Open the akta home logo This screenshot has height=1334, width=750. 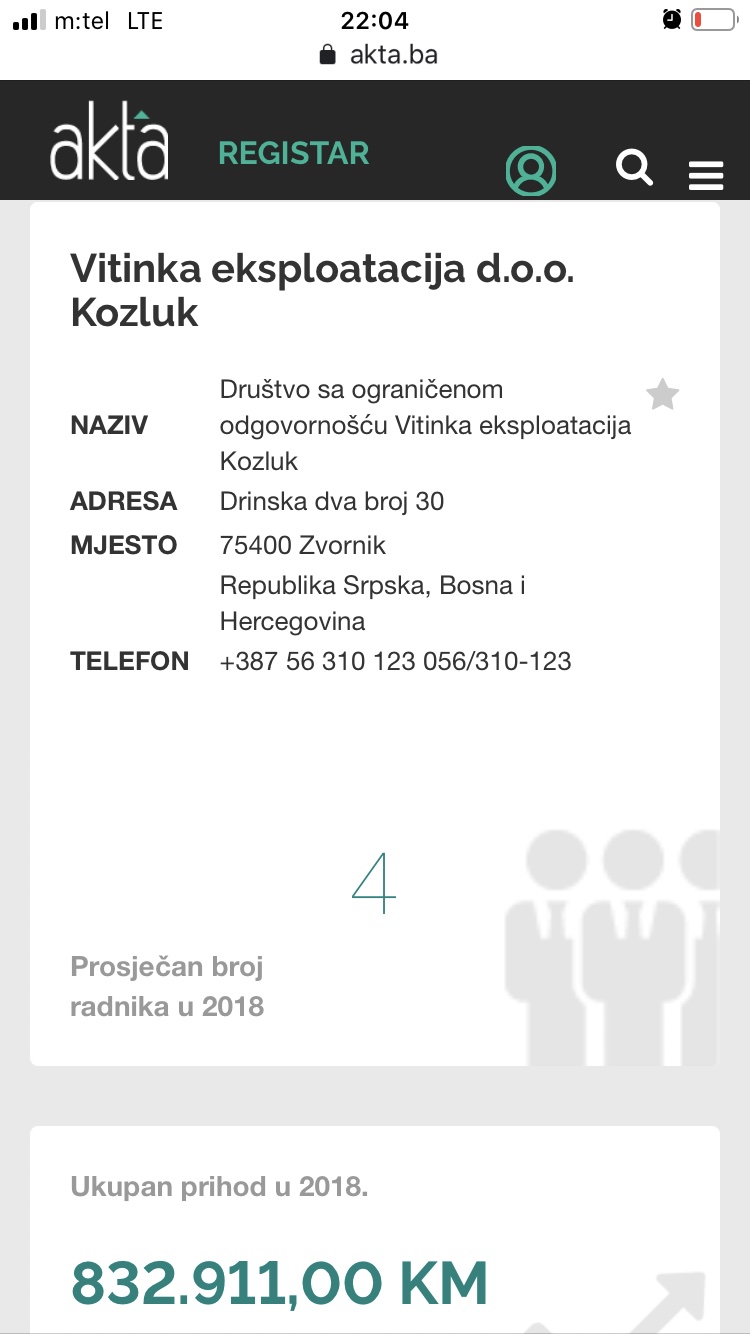(110, 141)
